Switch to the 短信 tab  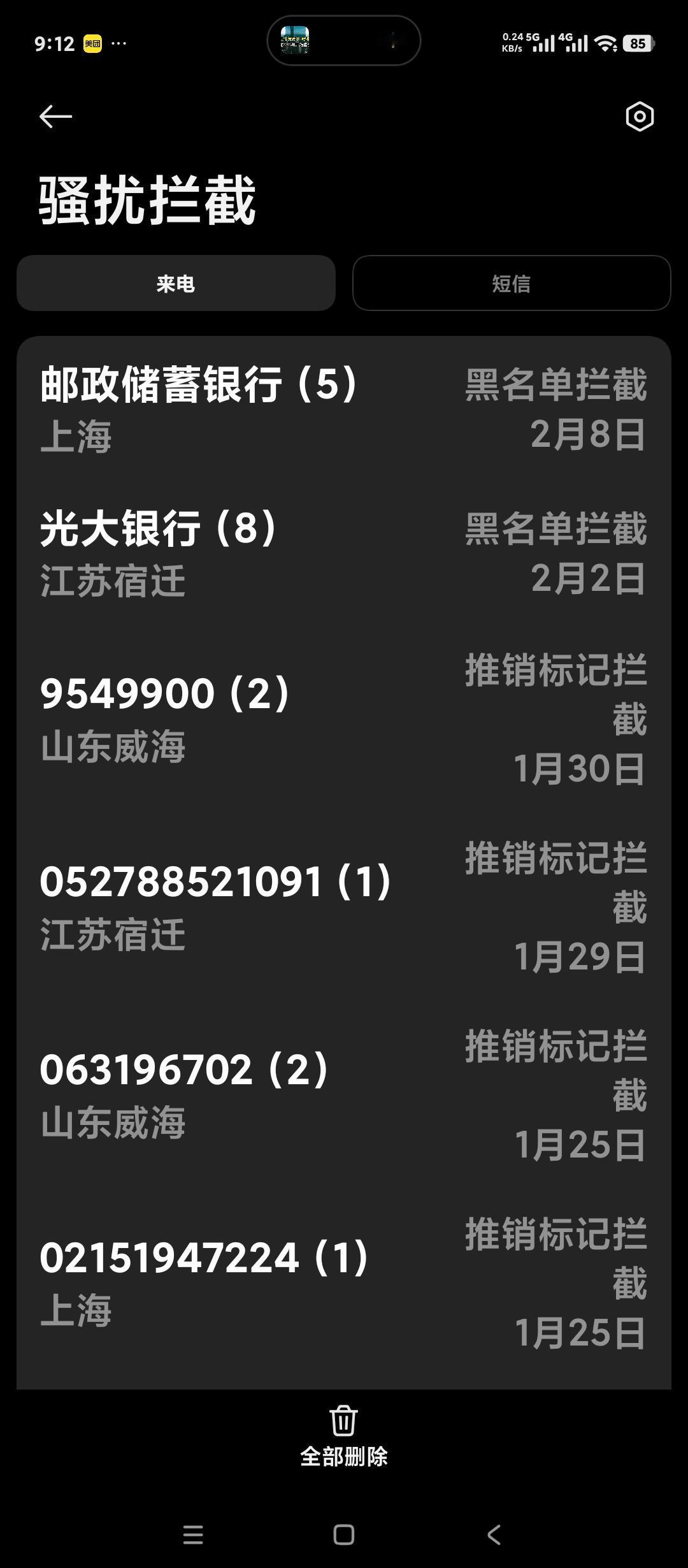click(x=512, y=284)
